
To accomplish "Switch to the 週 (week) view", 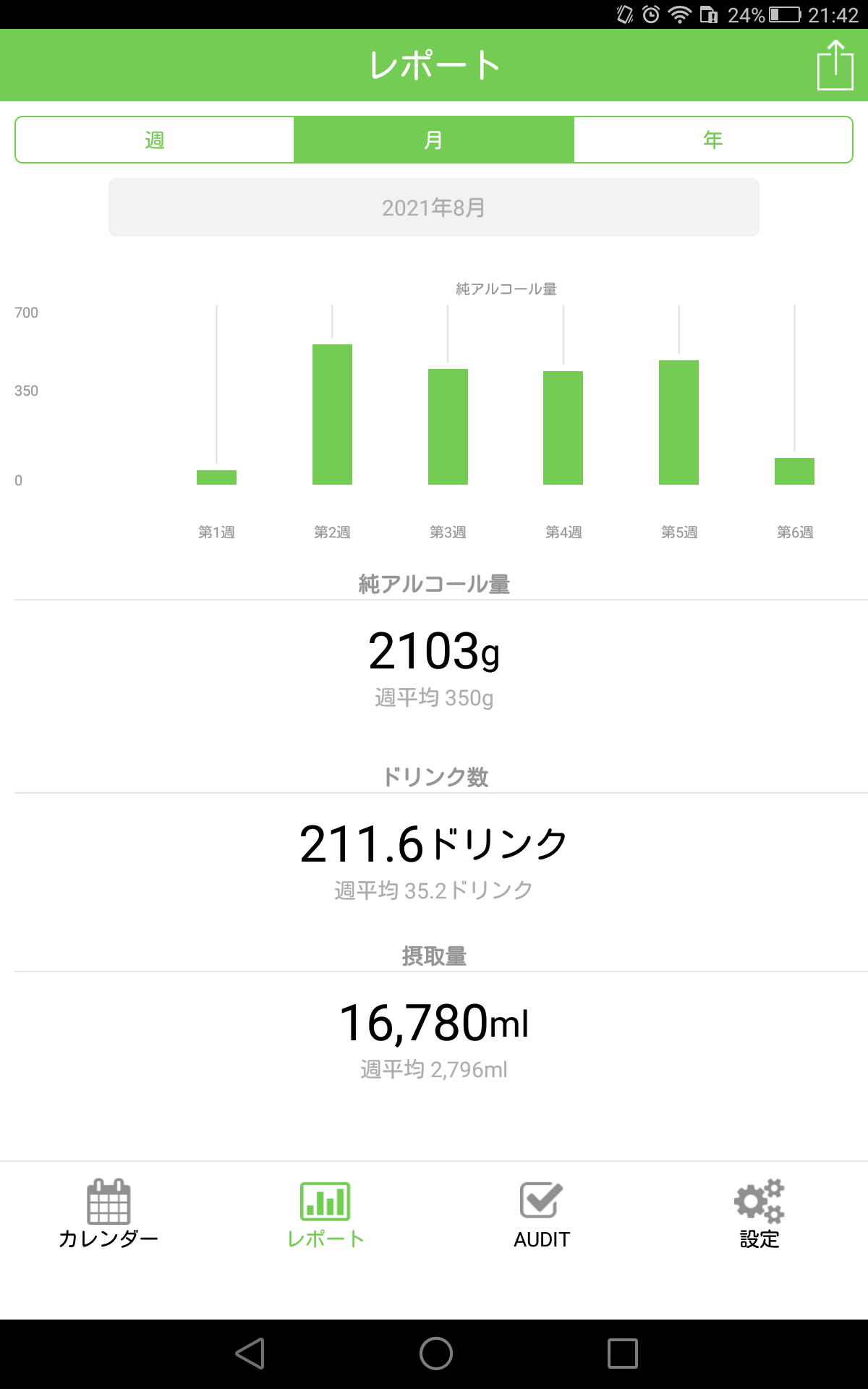I will click(x=155, y=140).
